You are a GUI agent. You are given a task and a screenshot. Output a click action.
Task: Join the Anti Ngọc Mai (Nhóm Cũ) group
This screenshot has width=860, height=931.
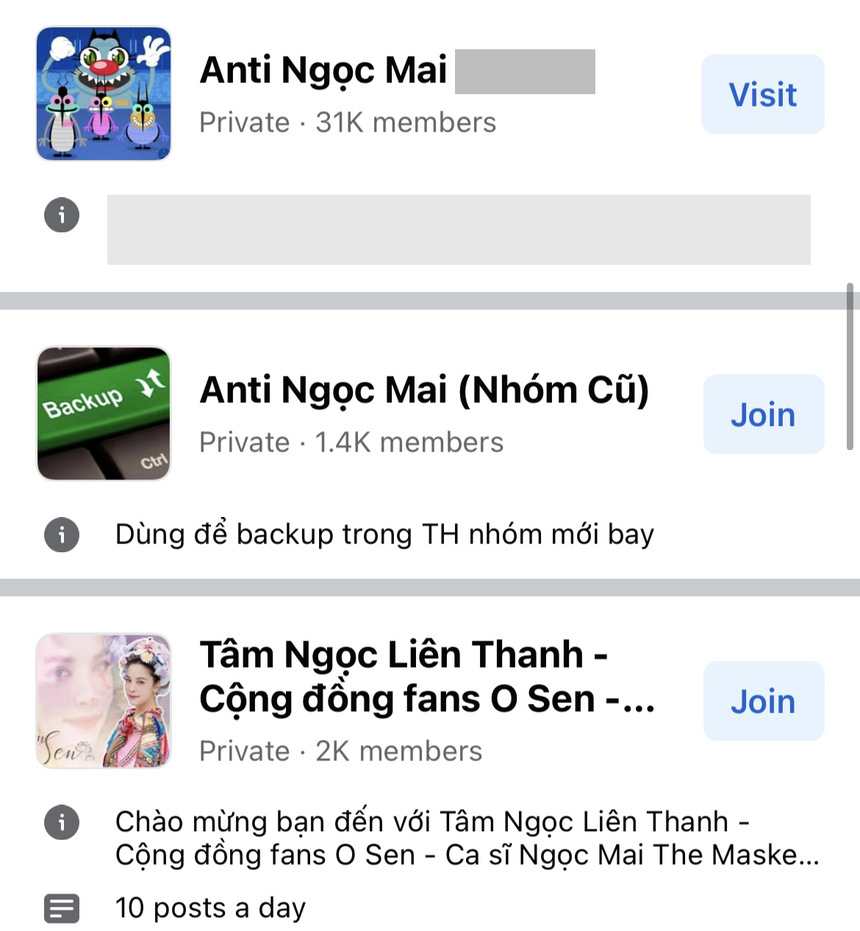[763, 413]
